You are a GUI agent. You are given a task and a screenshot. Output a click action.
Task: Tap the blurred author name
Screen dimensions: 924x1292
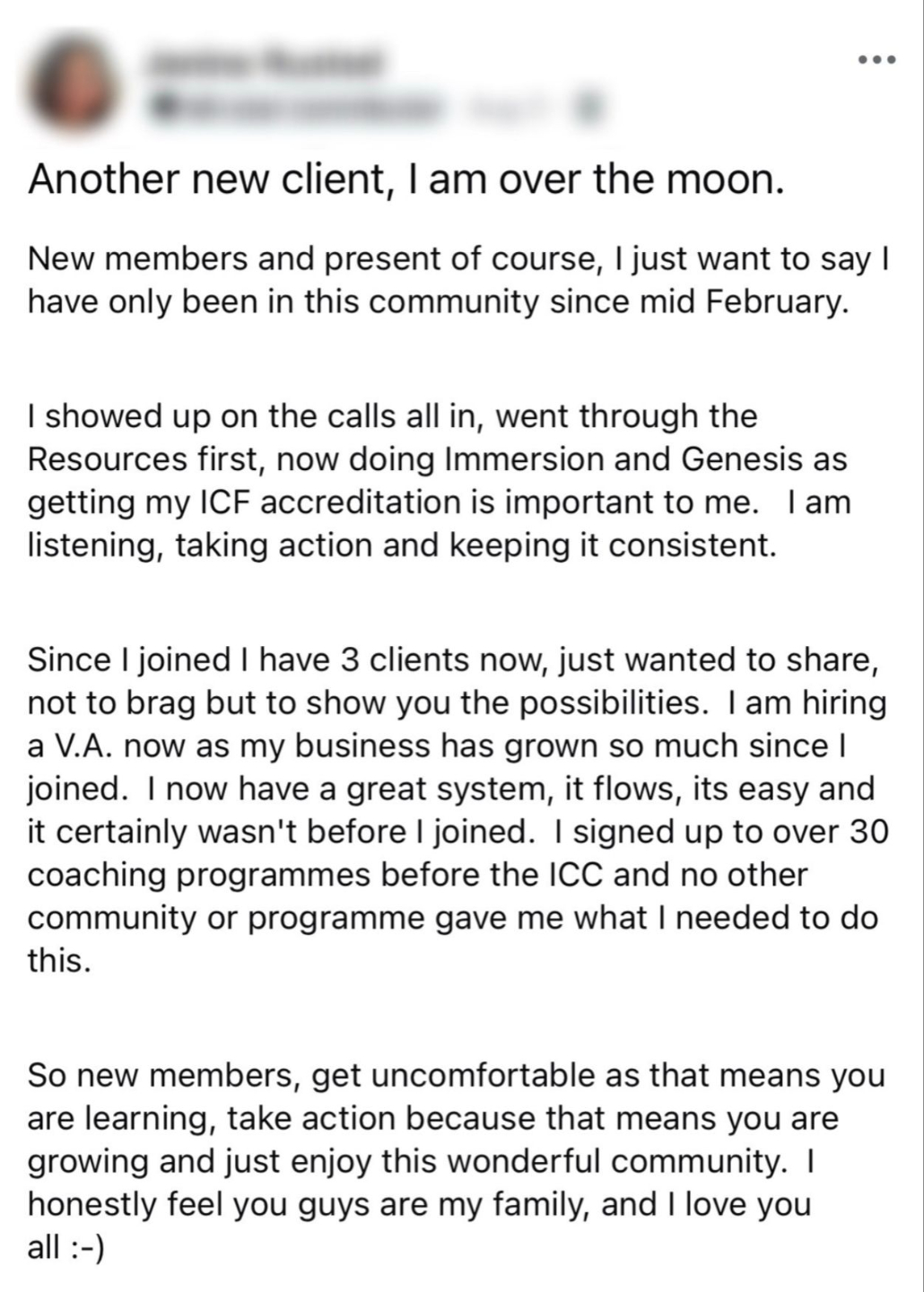263,62
